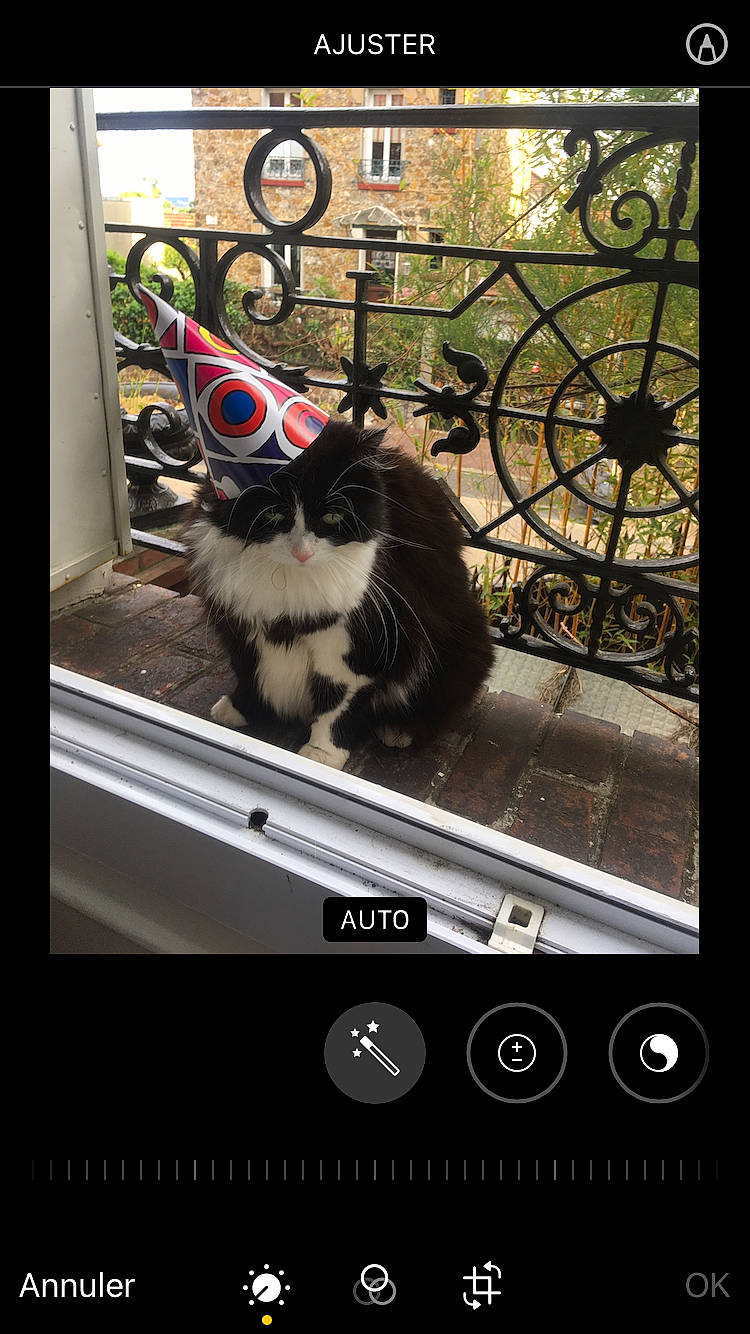Select the black and white adjustment icon
750x1334 pixels.
click(658, 1053)
